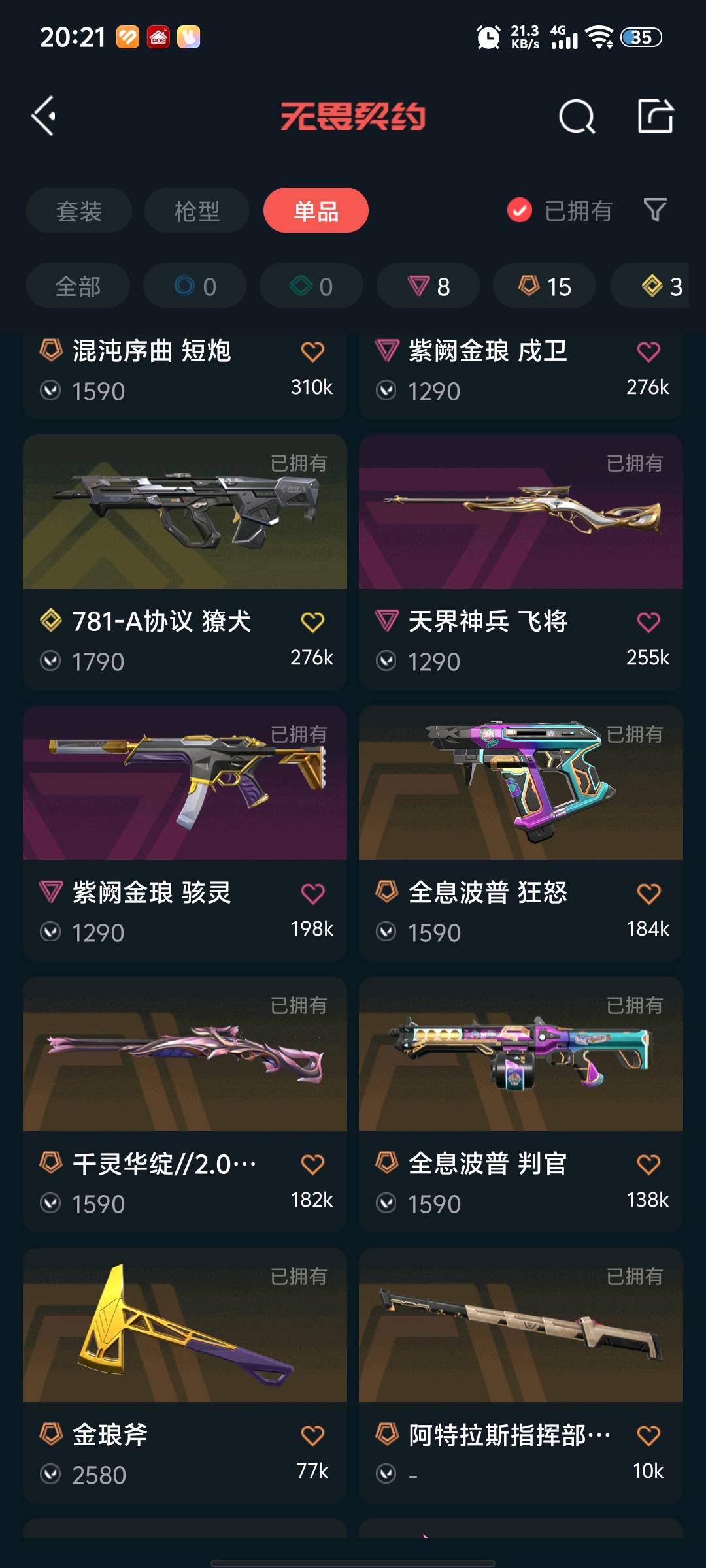
Task: Select the 单品 tab
Action: pos(316,210)
